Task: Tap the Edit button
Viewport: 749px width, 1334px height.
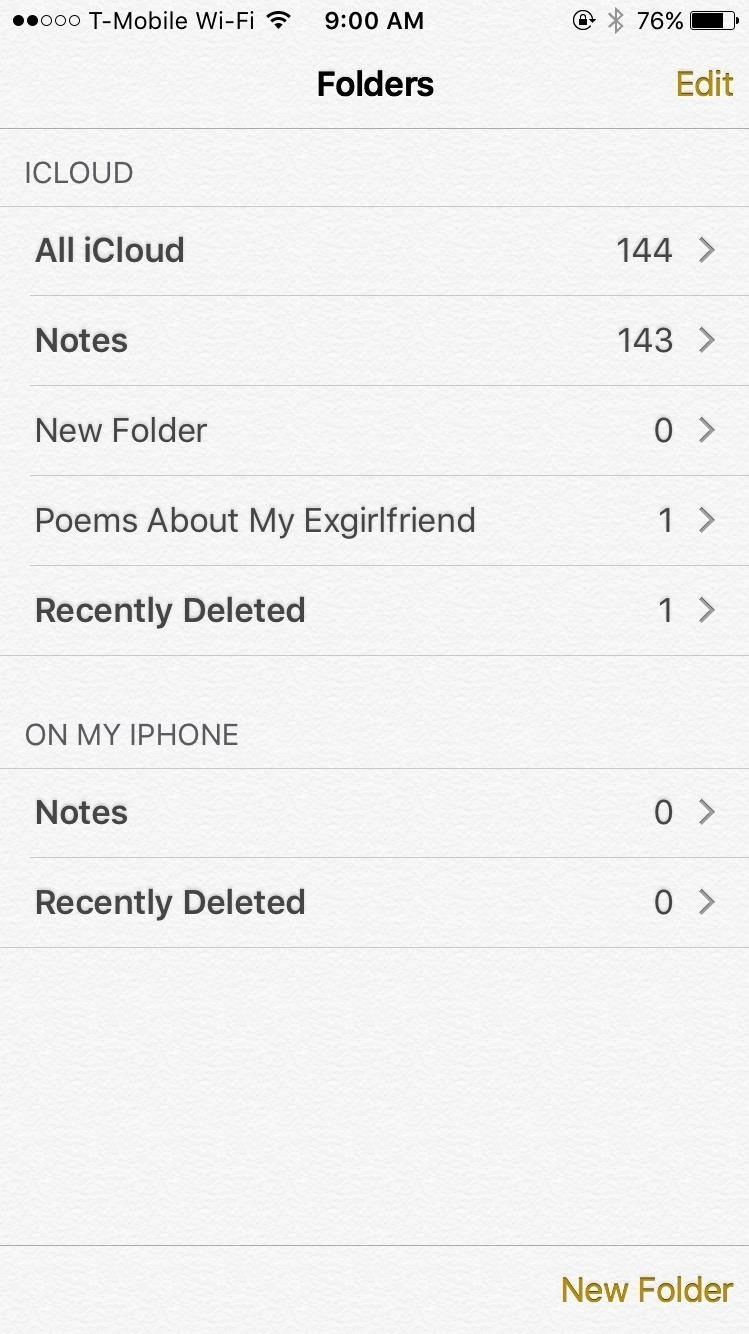Action: tap(704, 84)
